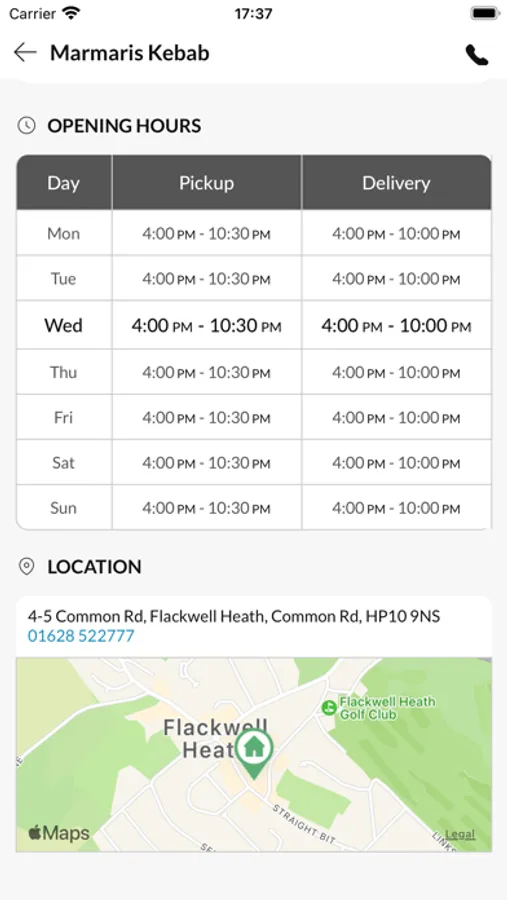Open the Legal link on the map
Viewport: 507px width, 900px height.
[x=460, y=834]
